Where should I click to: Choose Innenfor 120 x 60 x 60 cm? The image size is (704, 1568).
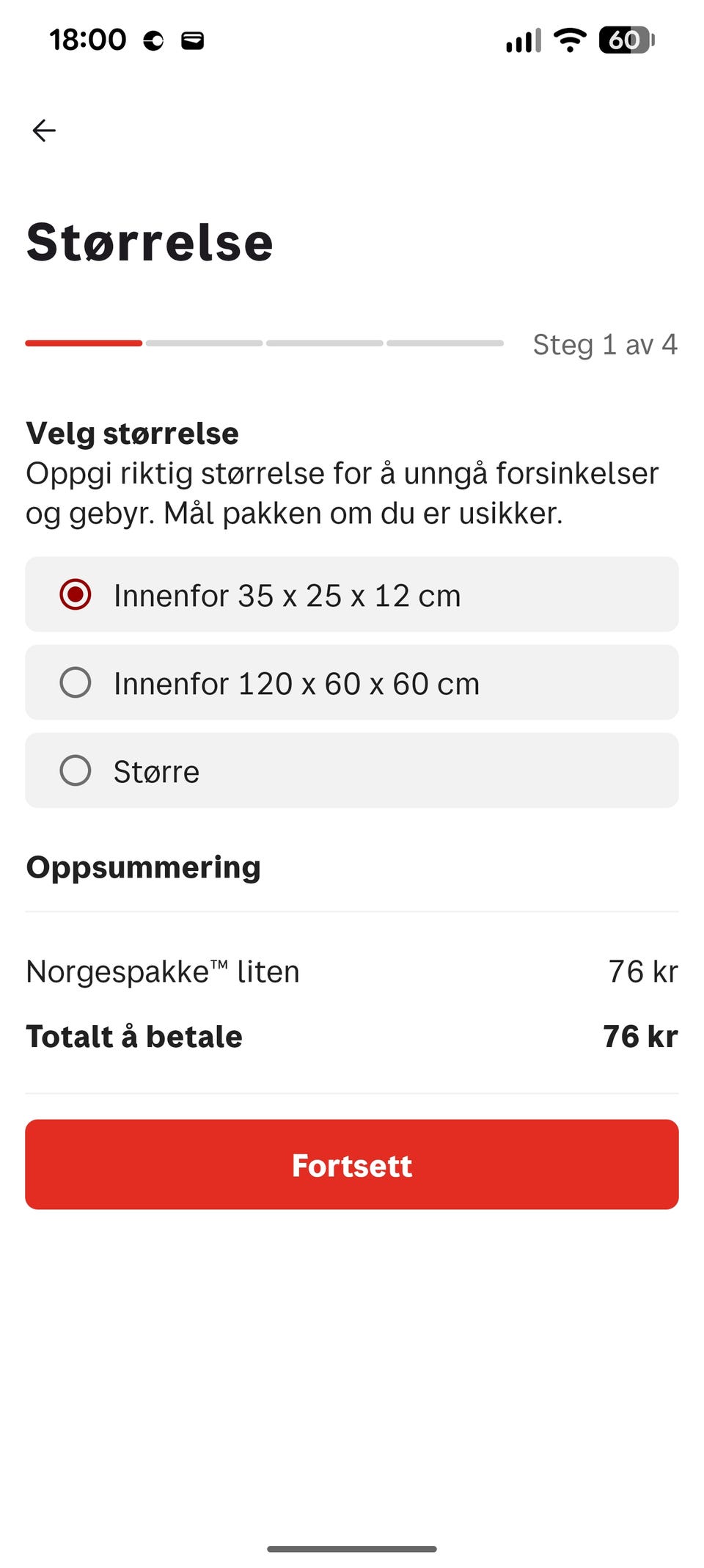pos(352,682)
